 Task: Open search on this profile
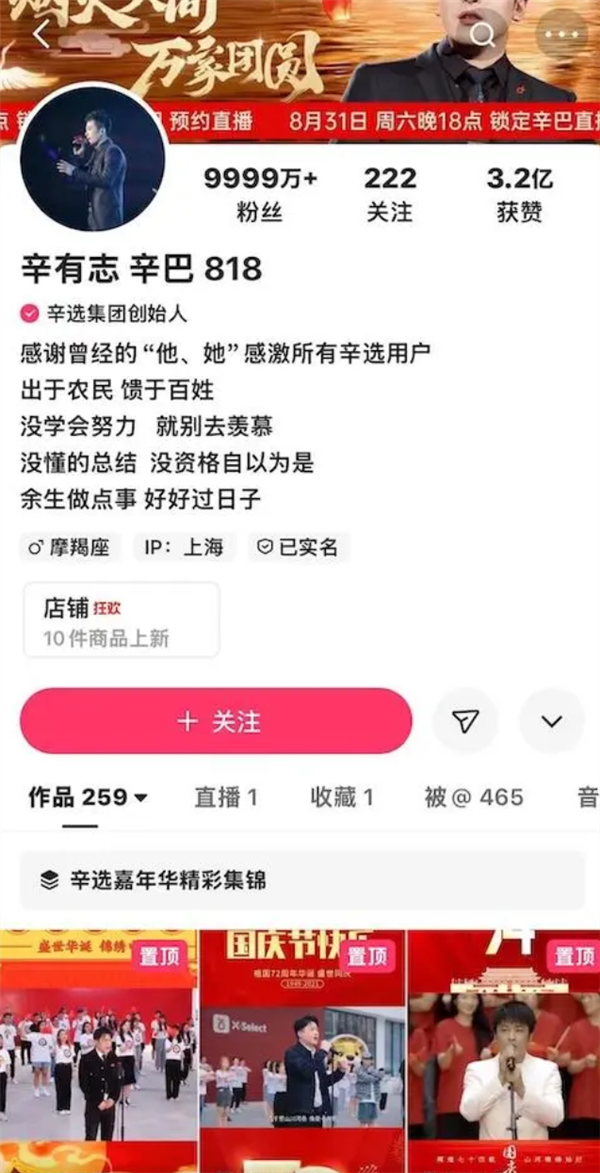483,36
